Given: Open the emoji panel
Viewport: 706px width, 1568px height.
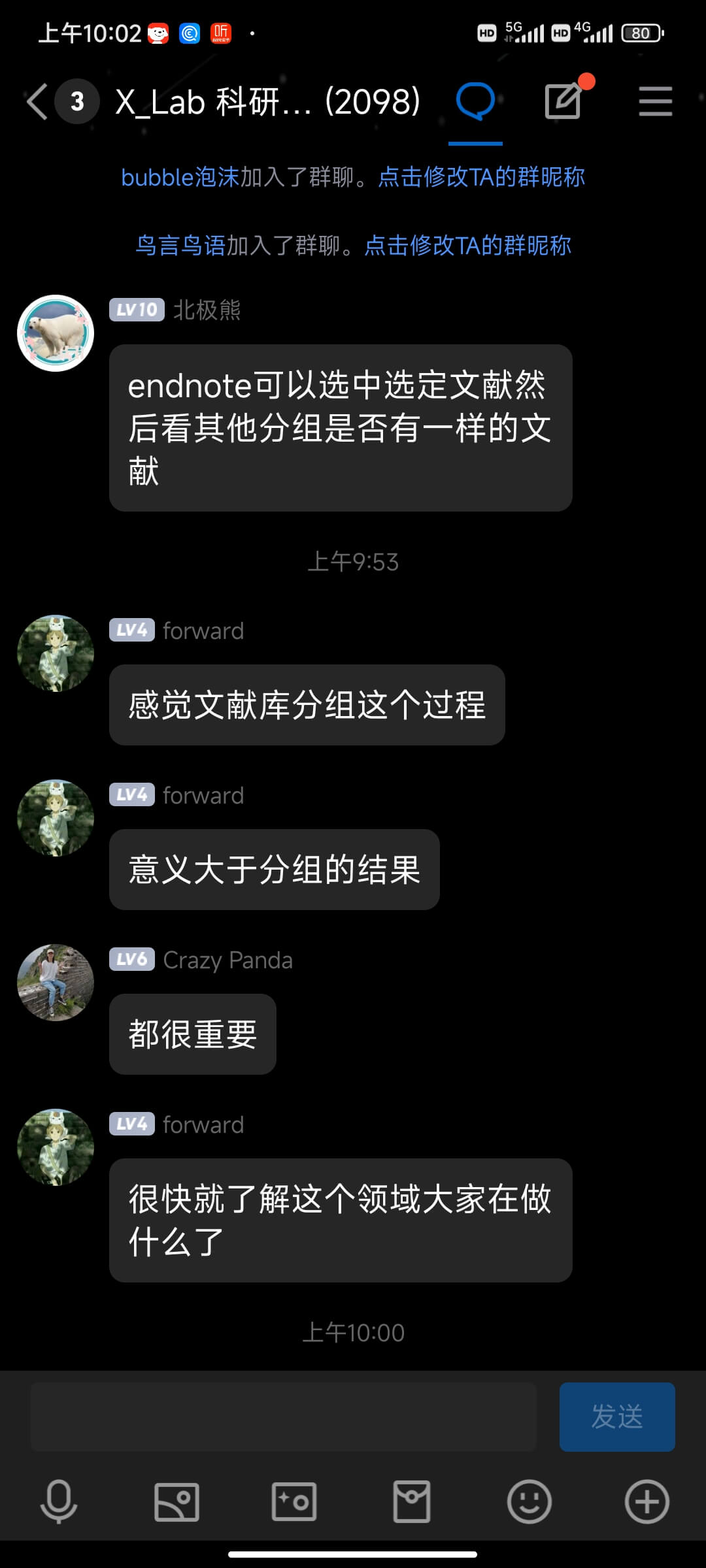Looking at the screenshot, I should pyautogui.click(x=529, y=1501).
